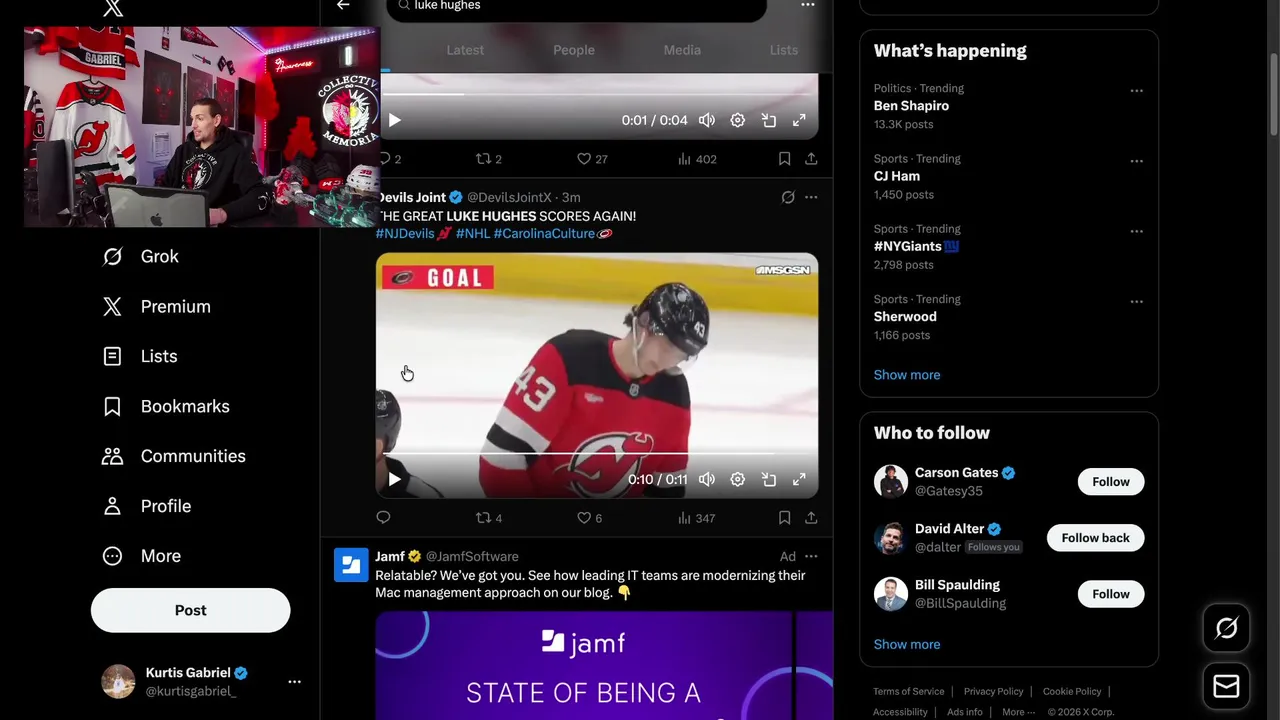
Task: Mute the Luke Hughes goal video
Action: coord(707,480)
